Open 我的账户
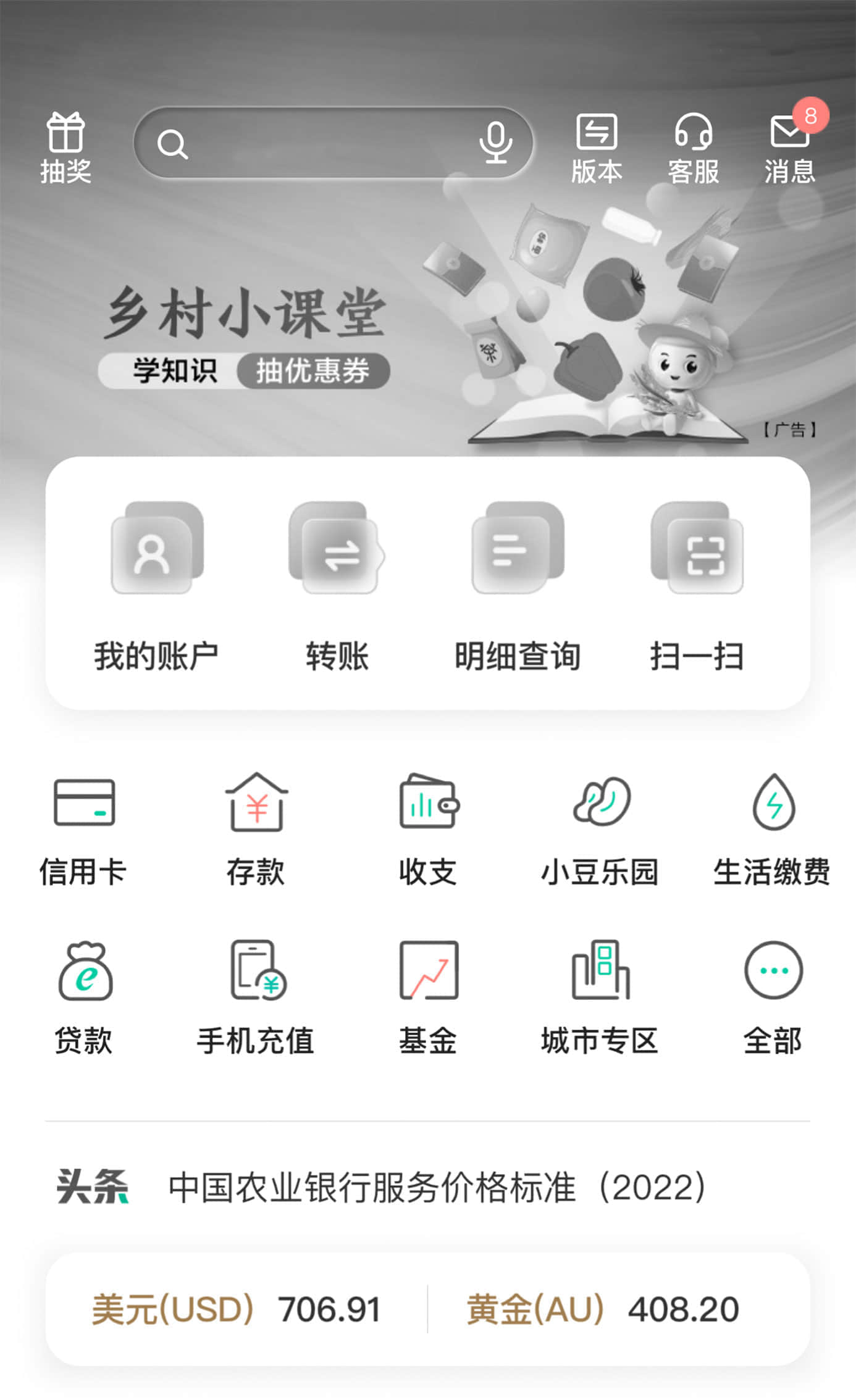The height and width of the screenshot is (1400, 856). [156, 586]
